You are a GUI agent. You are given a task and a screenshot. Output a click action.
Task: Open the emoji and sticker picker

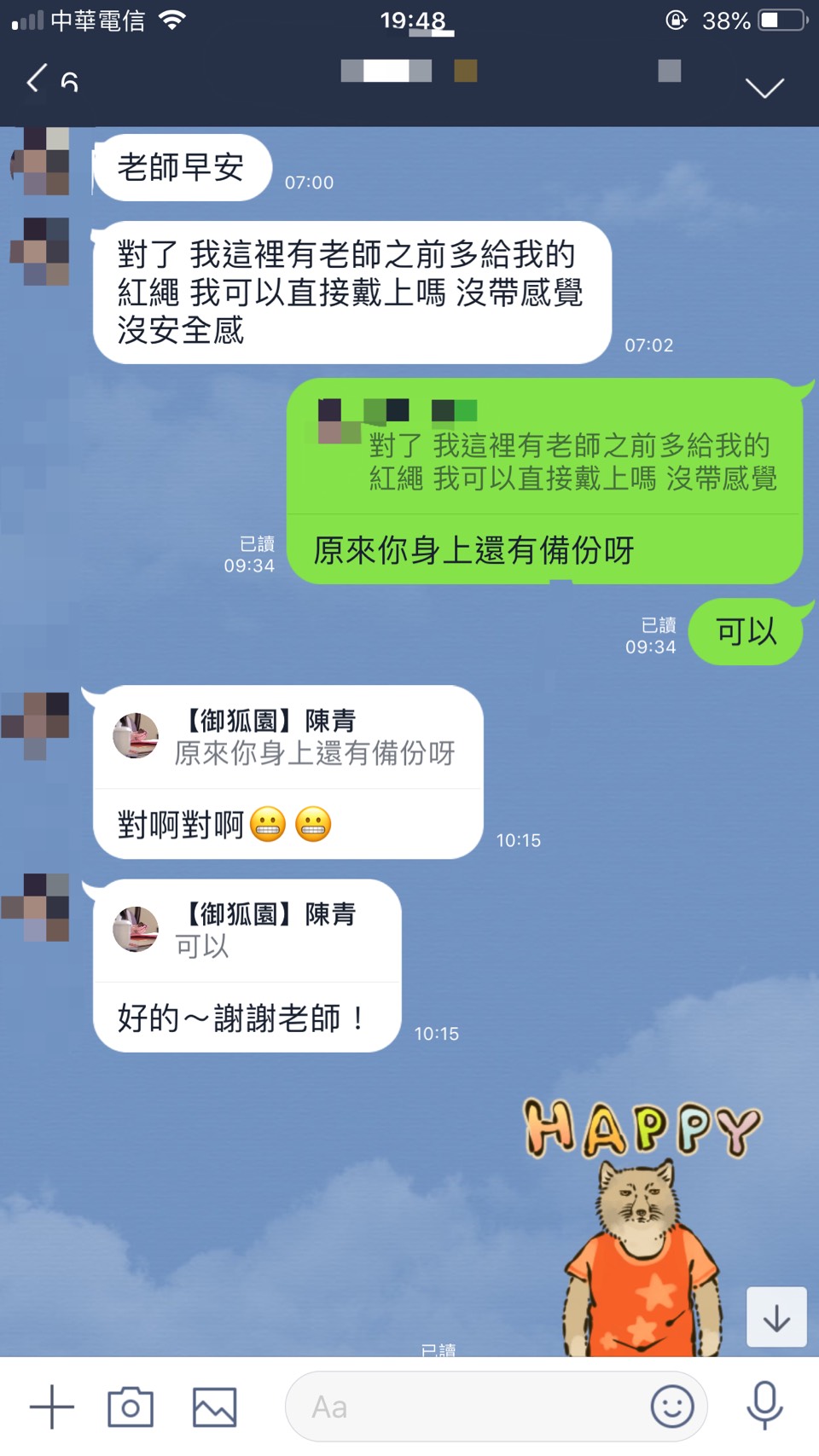672,1407
